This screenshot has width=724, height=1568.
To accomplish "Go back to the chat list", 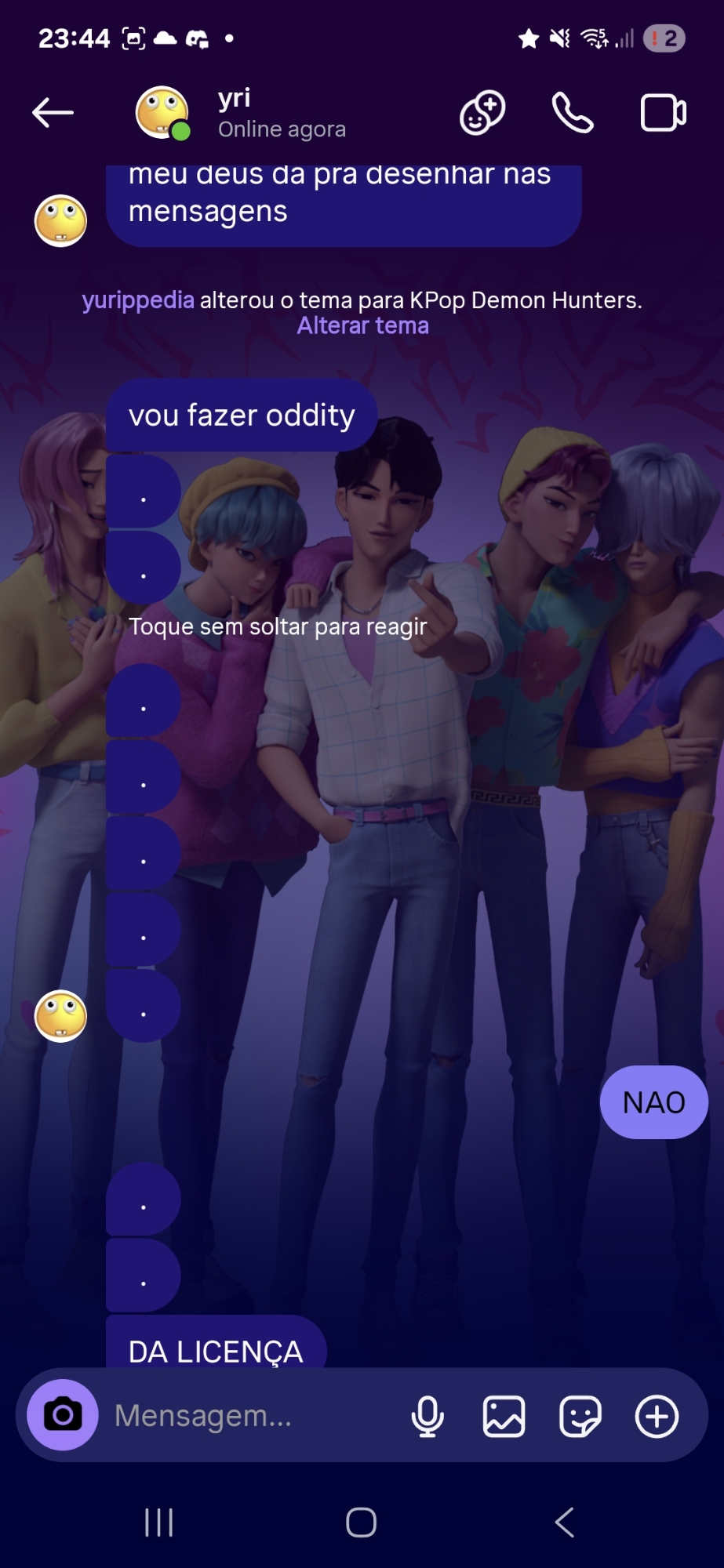I will (x=53, y=113).
